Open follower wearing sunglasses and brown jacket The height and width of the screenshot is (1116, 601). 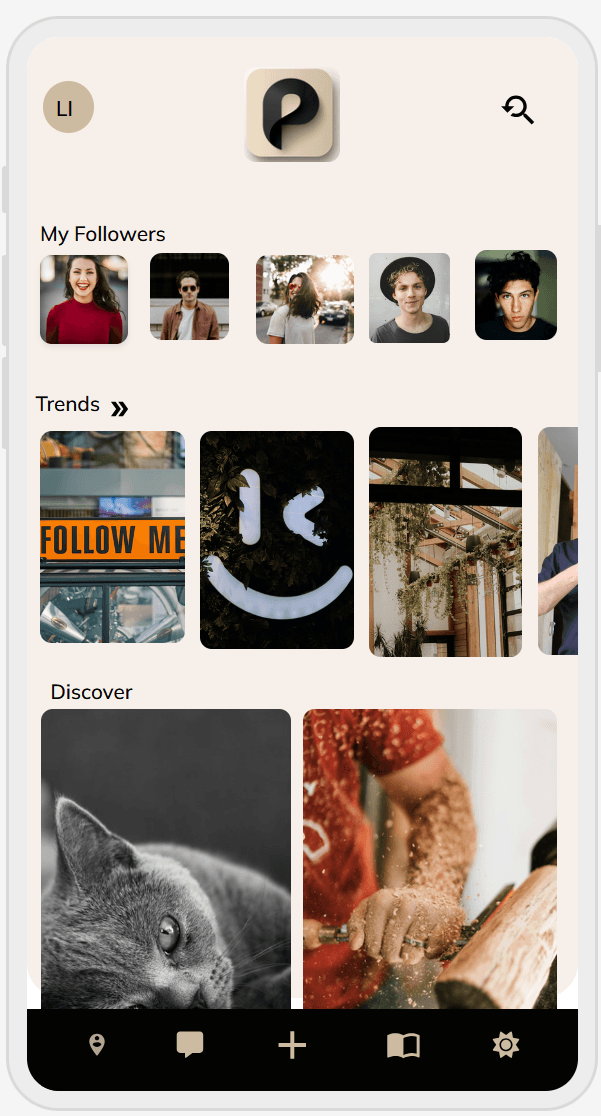(x=189, y=296)
